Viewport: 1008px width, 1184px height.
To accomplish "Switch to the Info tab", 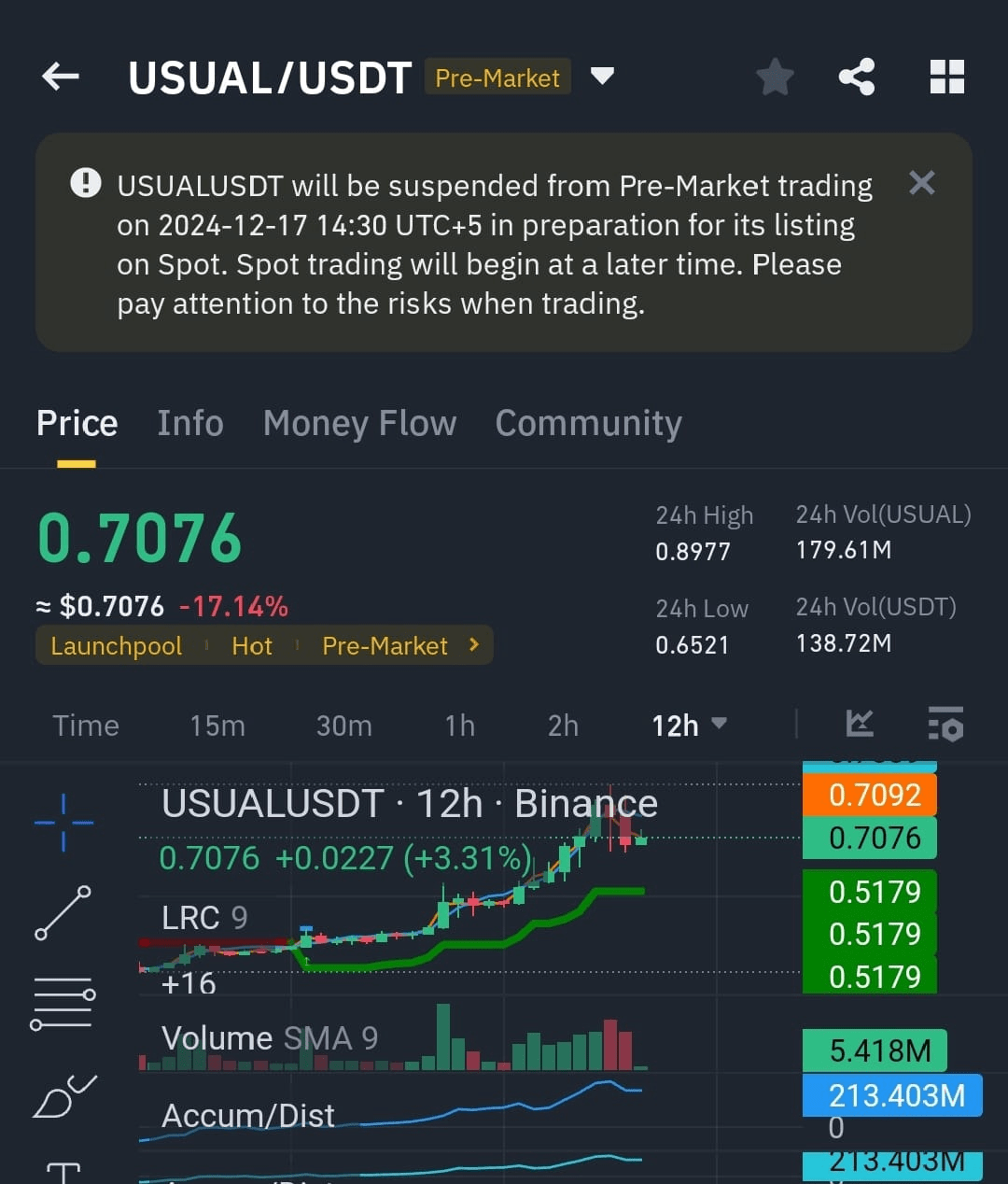I will [x=190, y=424].
